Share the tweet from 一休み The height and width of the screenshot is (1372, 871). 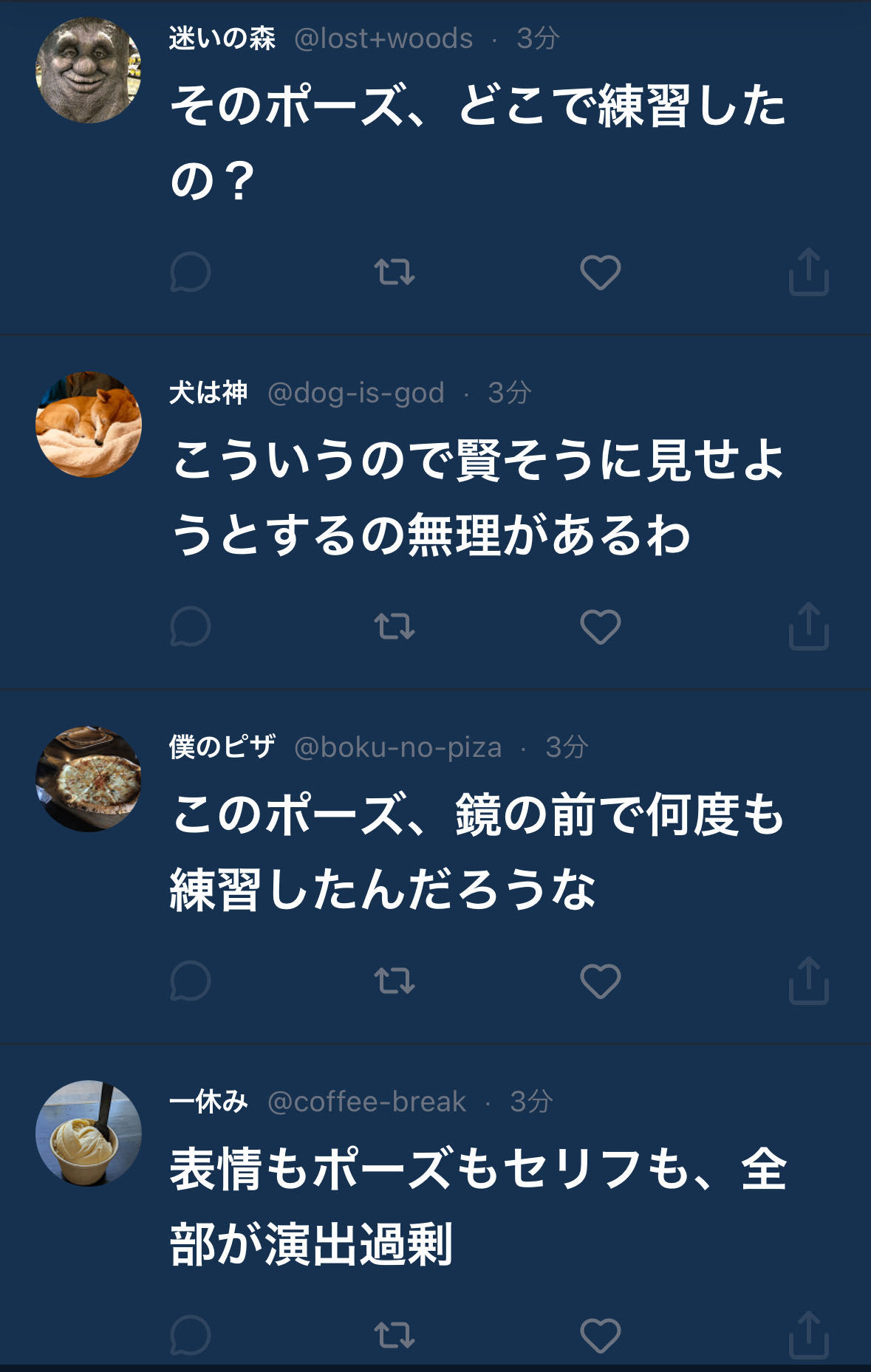coord(809,1335)
